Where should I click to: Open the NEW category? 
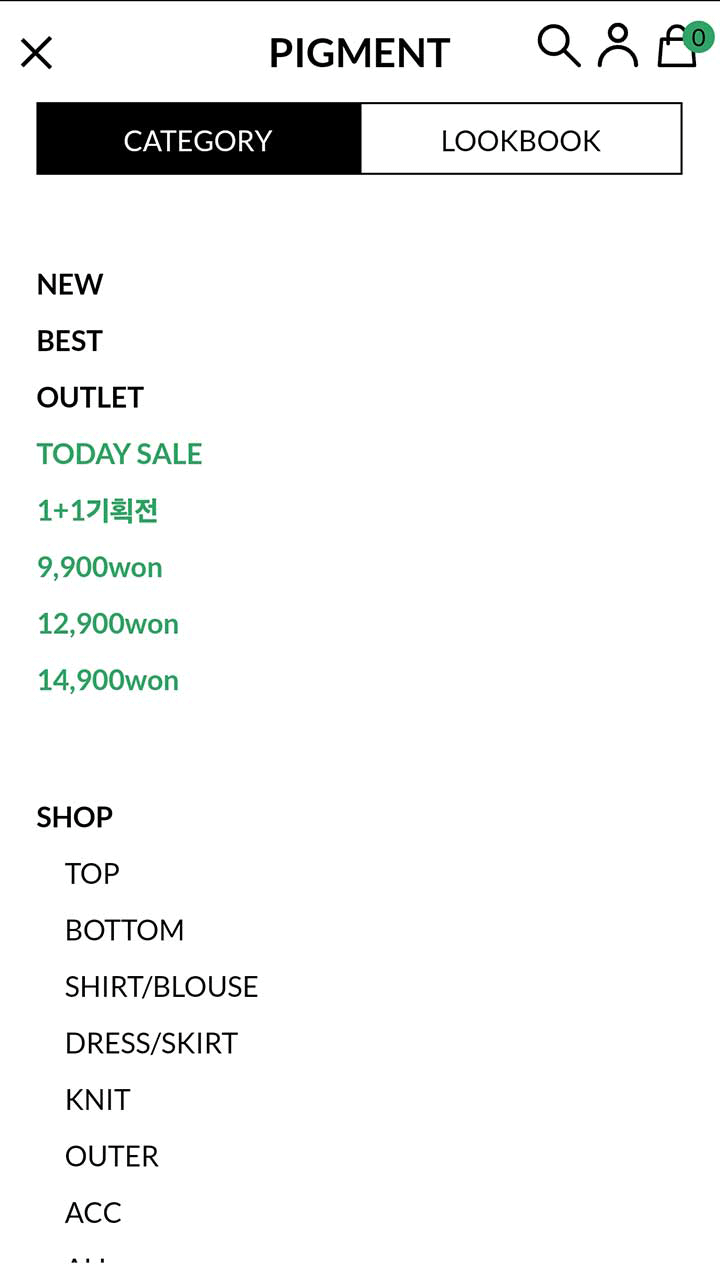point(70,285)
